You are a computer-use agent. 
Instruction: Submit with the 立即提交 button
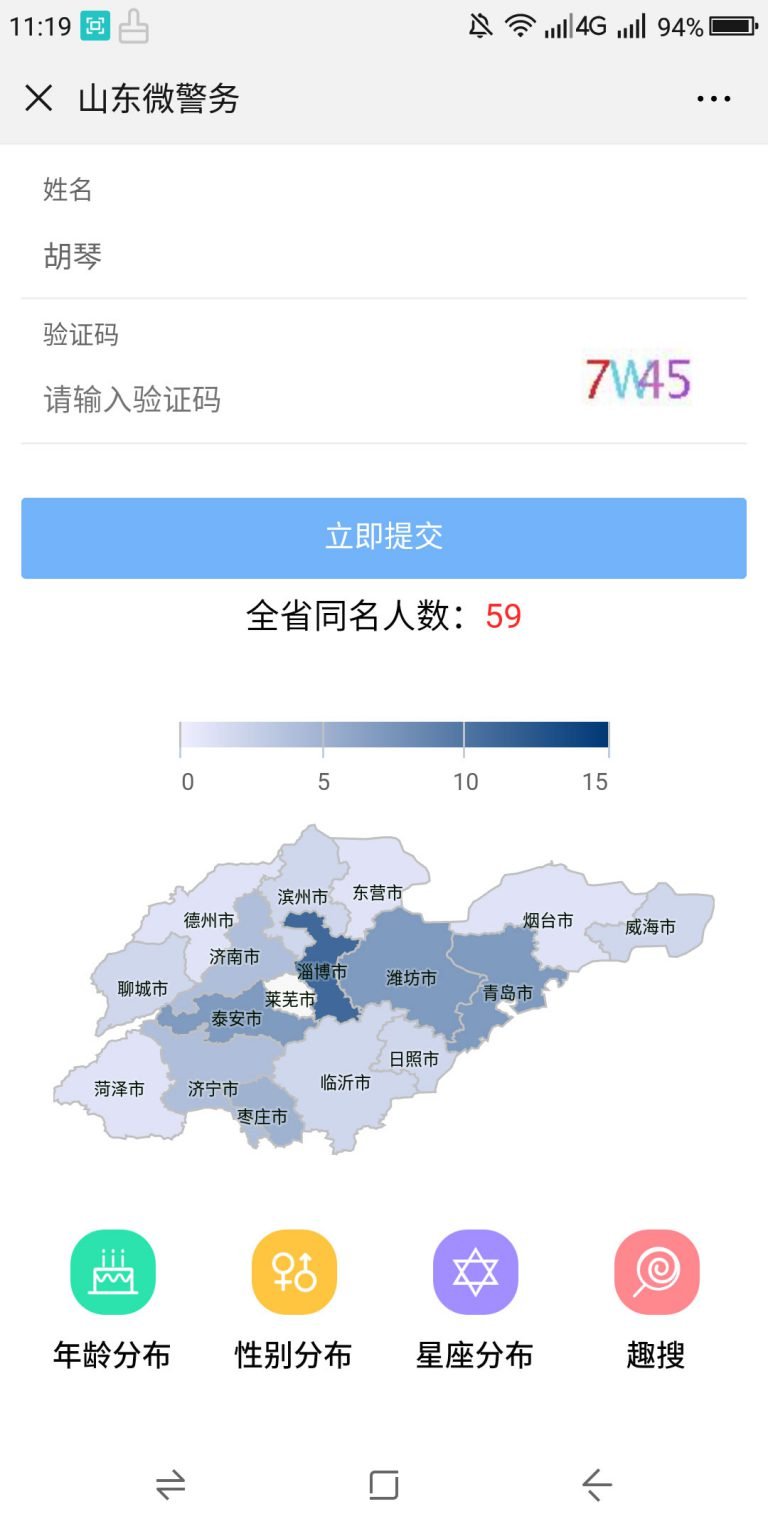(384, 537)
